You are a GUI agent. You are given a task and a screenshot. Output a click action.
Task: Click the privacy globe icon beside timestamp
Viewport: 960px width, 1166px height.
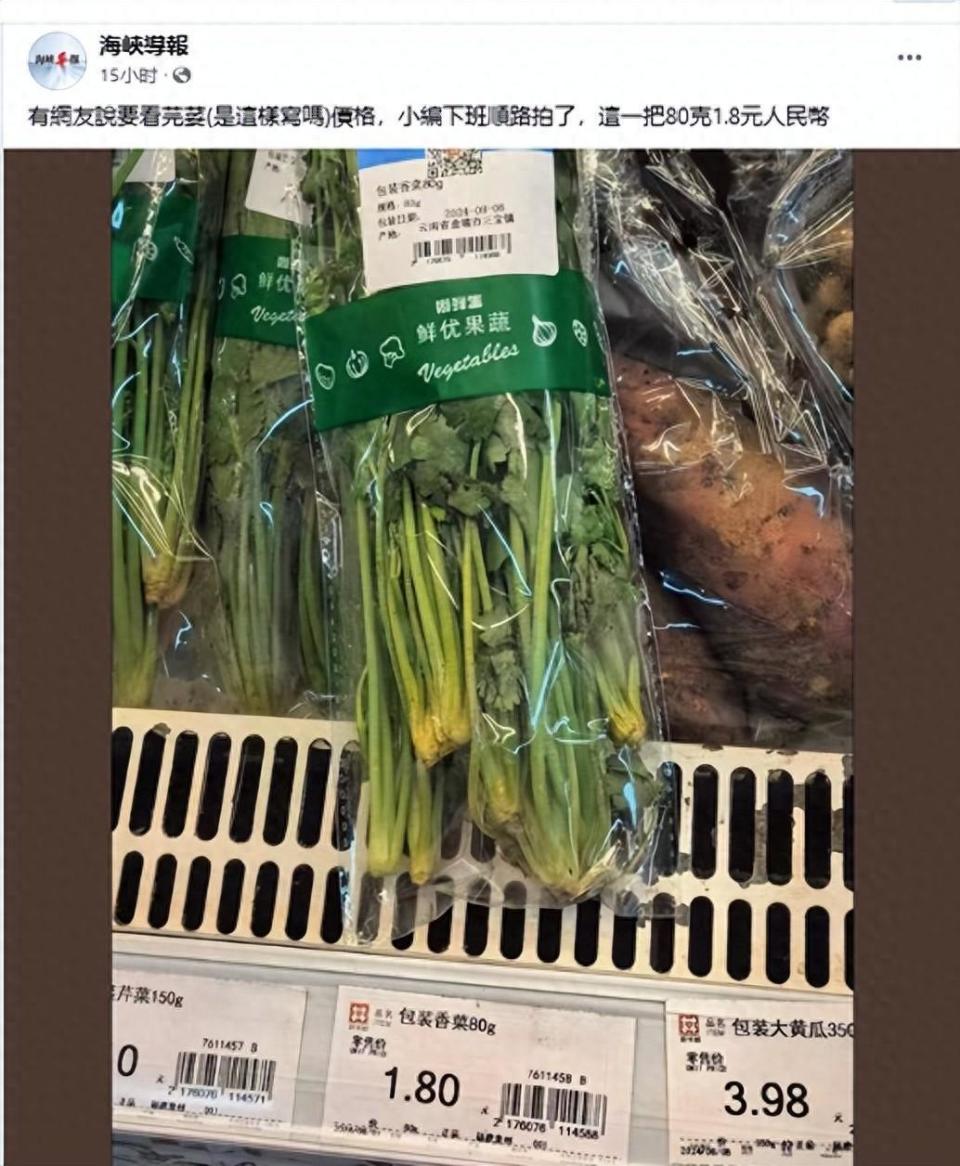click(182, 74)
